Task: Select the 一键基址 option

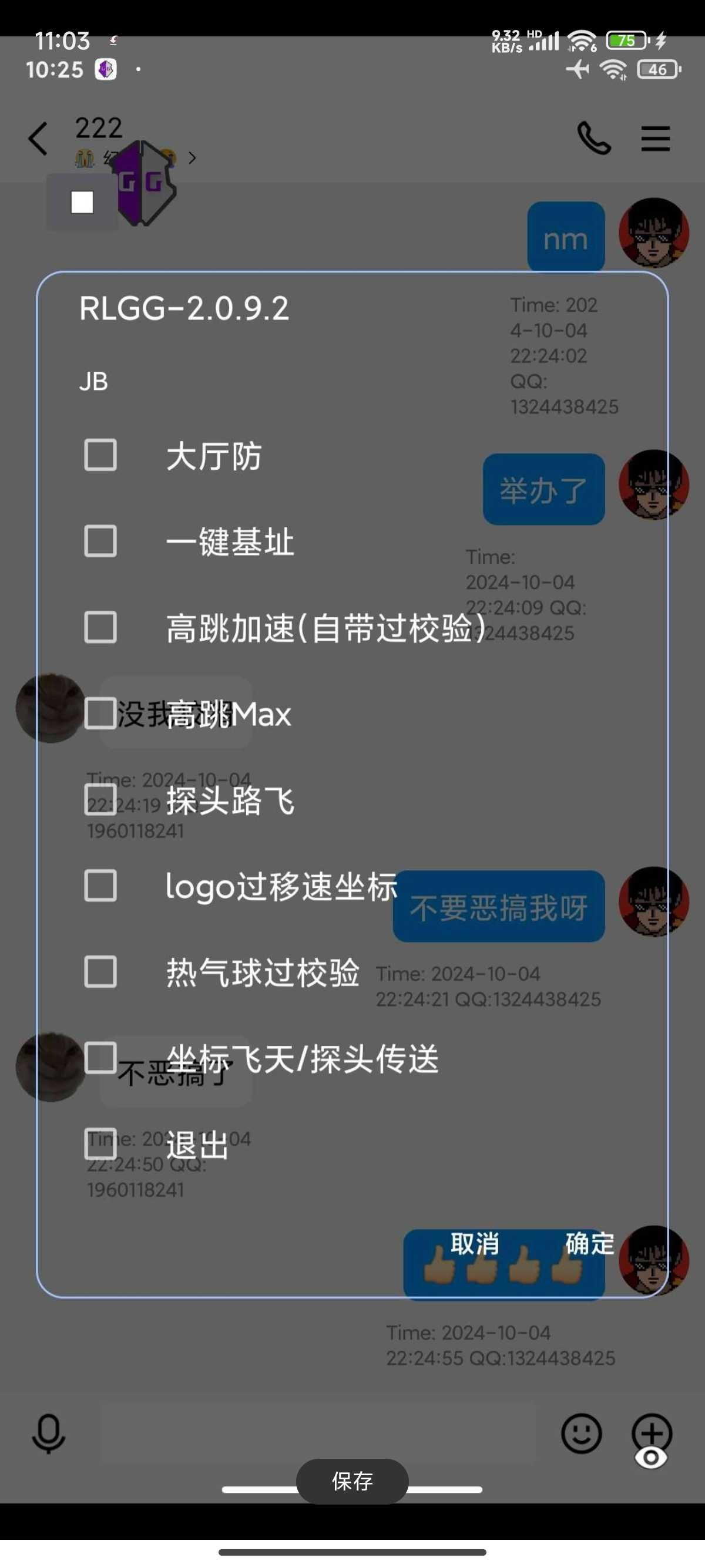Action: (x=100, y=541)
